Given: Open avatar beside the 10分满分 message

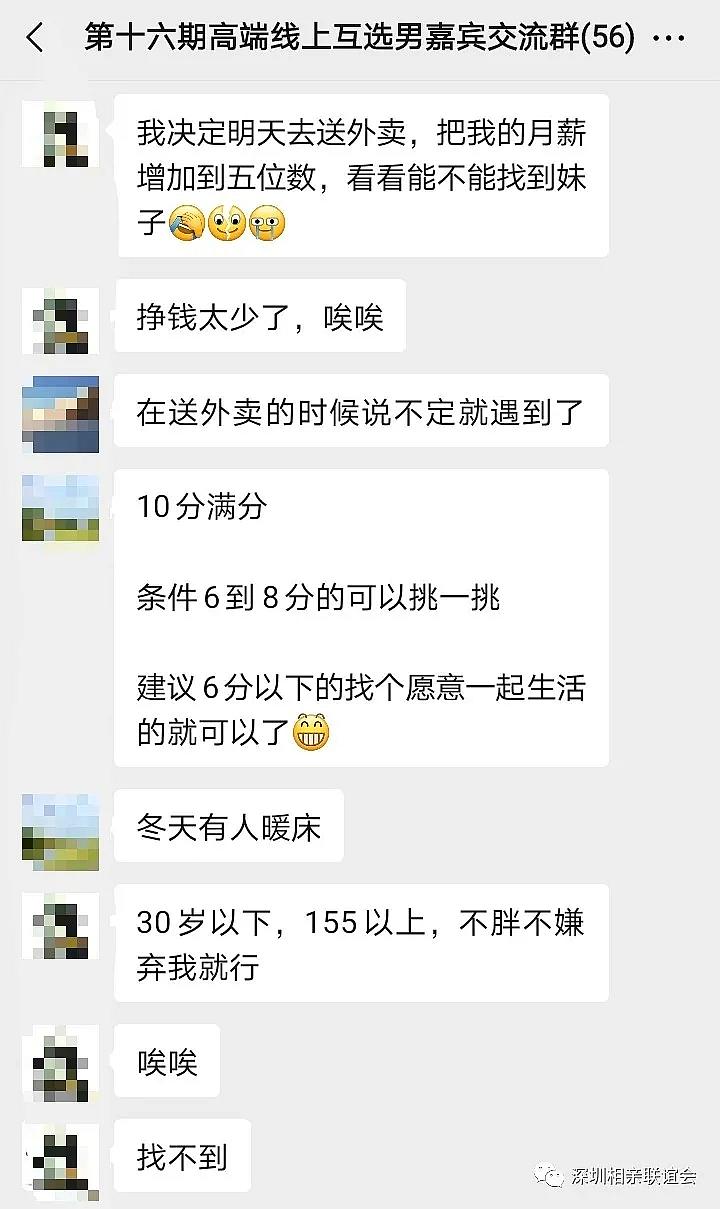Looking at the screenshot, I should coord(60,508).
